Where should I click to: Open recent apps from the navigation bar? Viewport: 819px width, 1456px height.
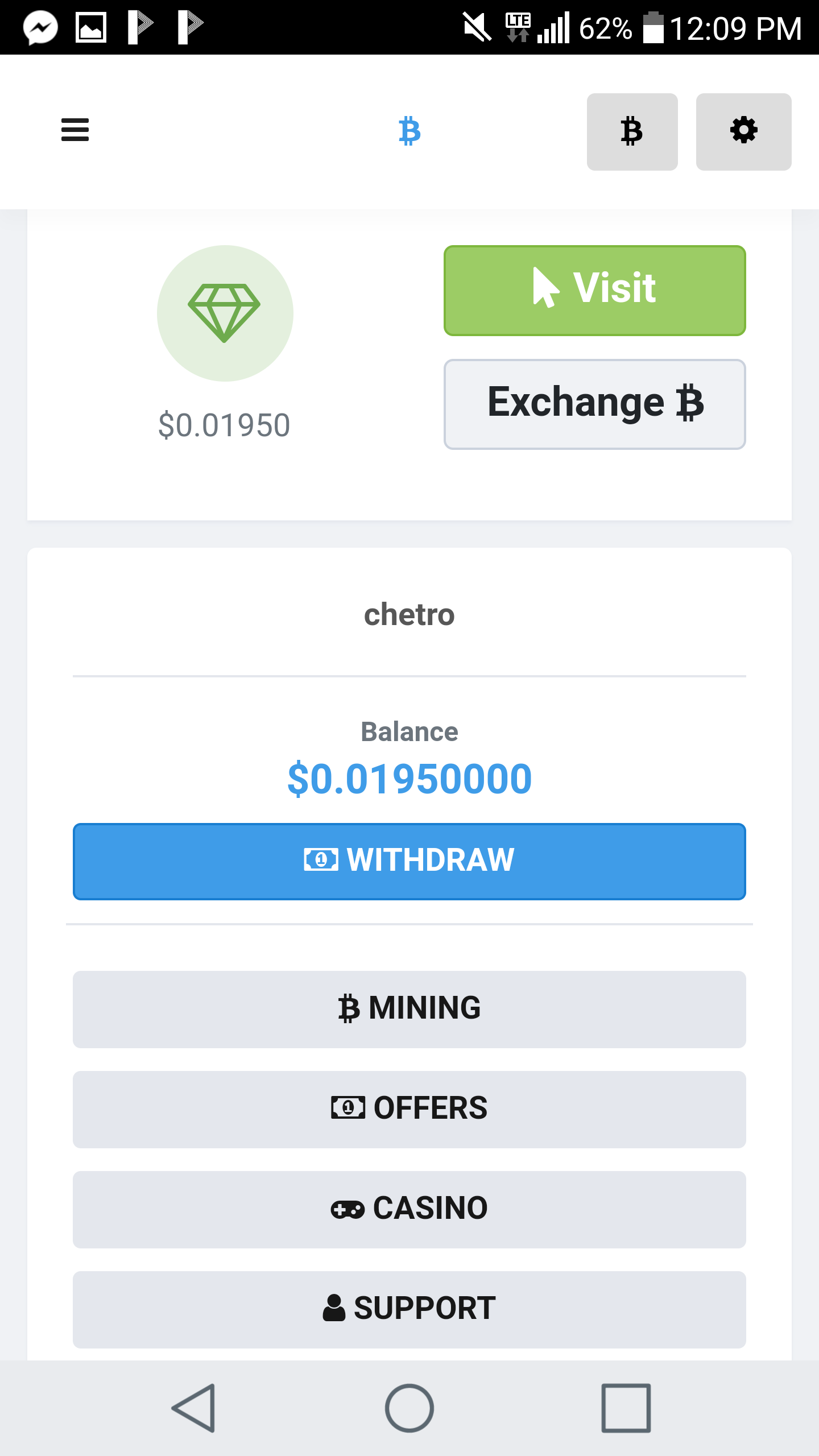pos(626,1408)
